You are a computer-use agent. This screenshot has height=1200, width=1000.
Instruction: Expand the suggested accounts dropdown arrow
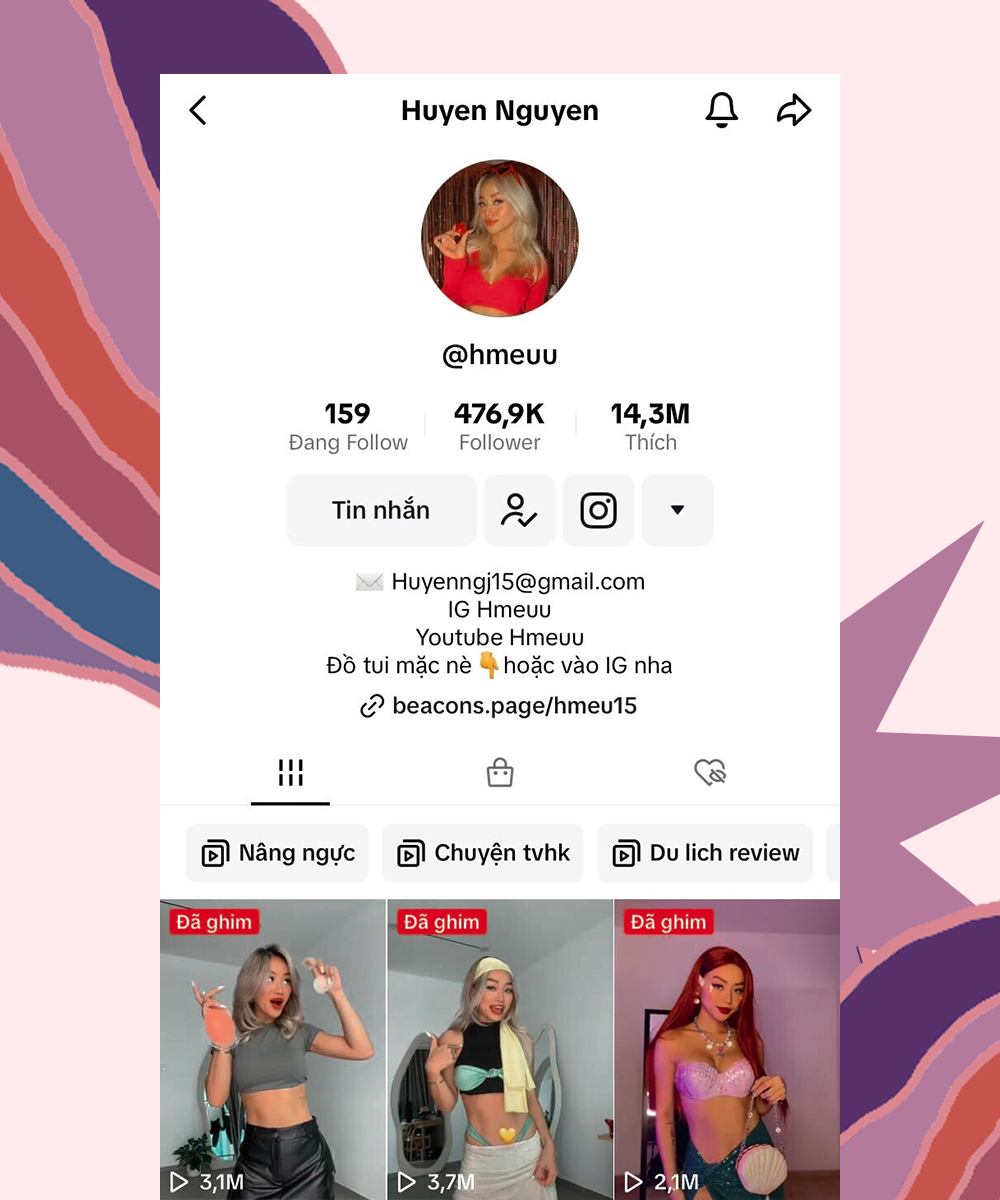click(x=677, y=510)
